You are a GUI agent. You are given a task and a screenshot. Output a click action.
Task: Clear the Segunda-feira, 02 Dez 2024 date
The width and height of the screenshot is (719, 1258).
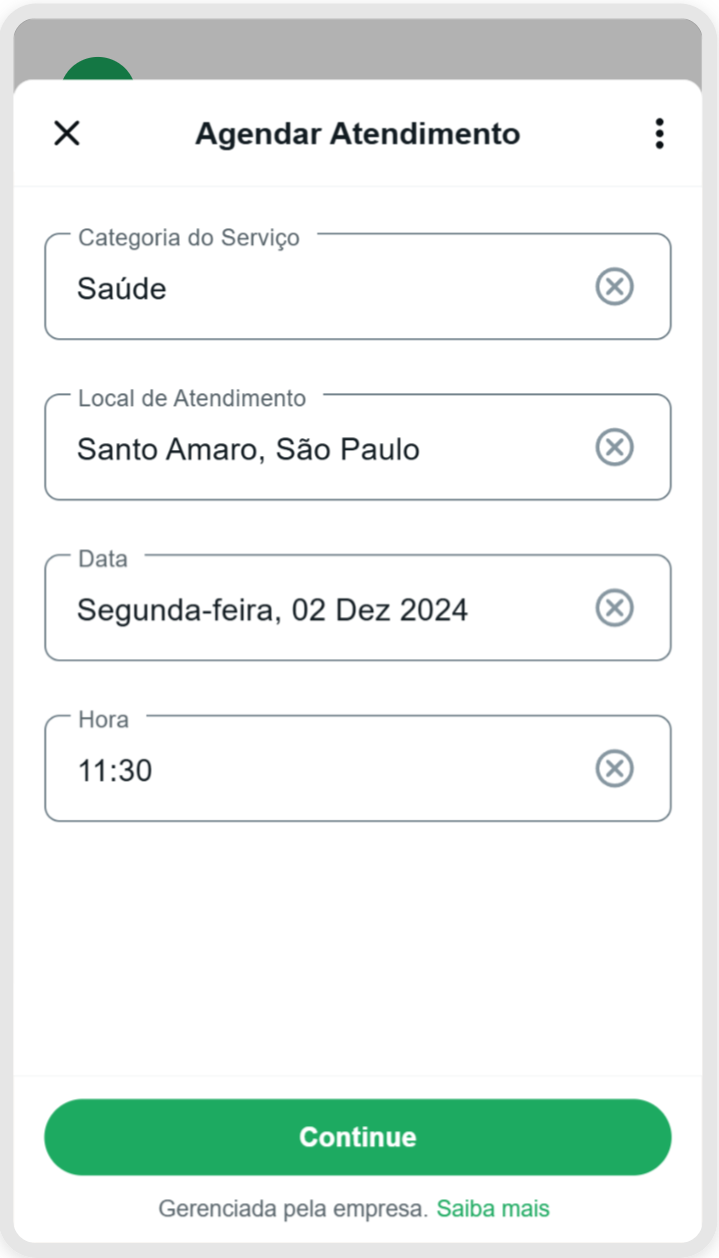coord(614,607)
